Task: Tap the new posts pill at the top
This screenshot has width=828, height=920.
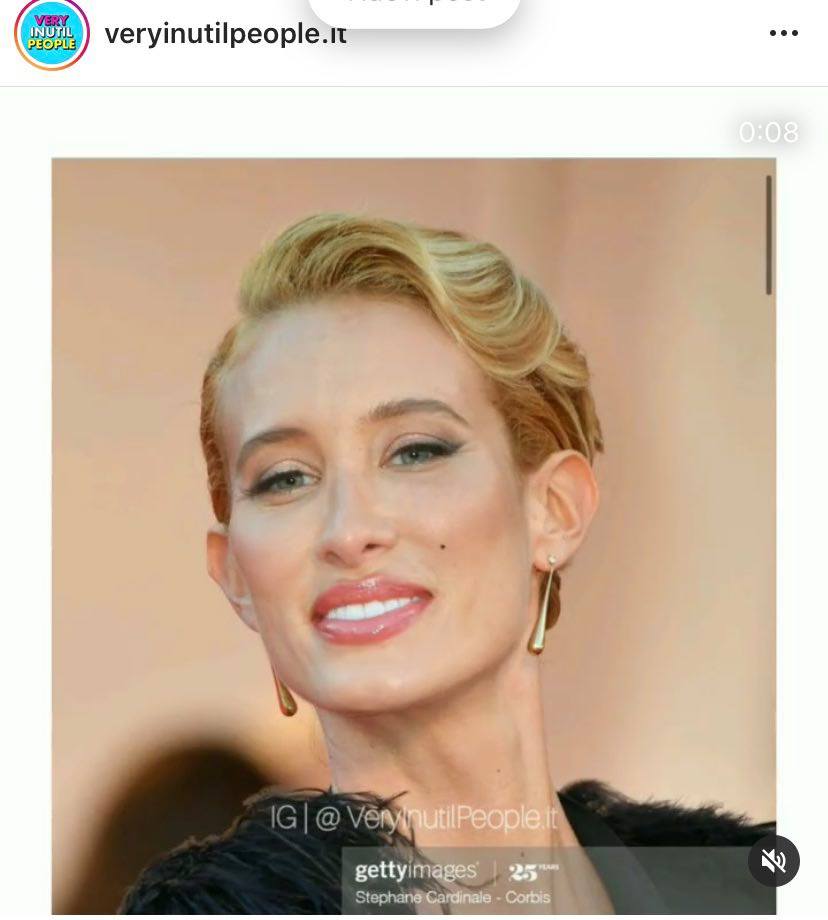Action: pyautogui.click(x=414, y=10)
